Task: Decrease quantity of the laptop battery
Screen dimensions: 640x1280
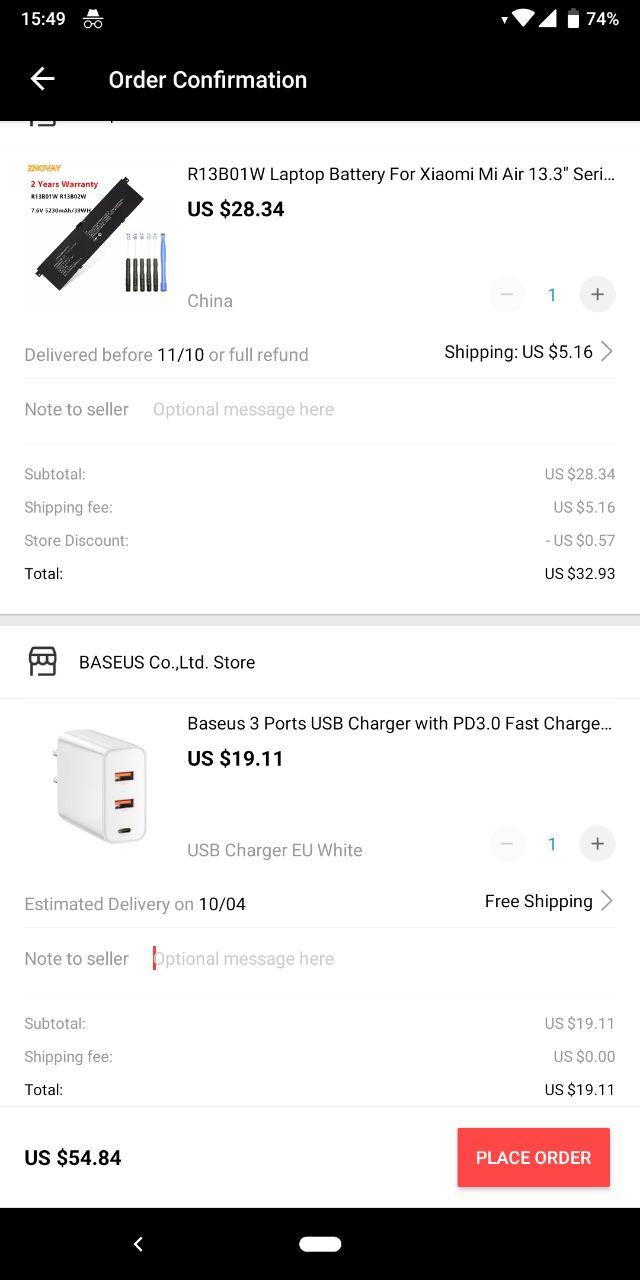Action: click(x=507, y=294)
